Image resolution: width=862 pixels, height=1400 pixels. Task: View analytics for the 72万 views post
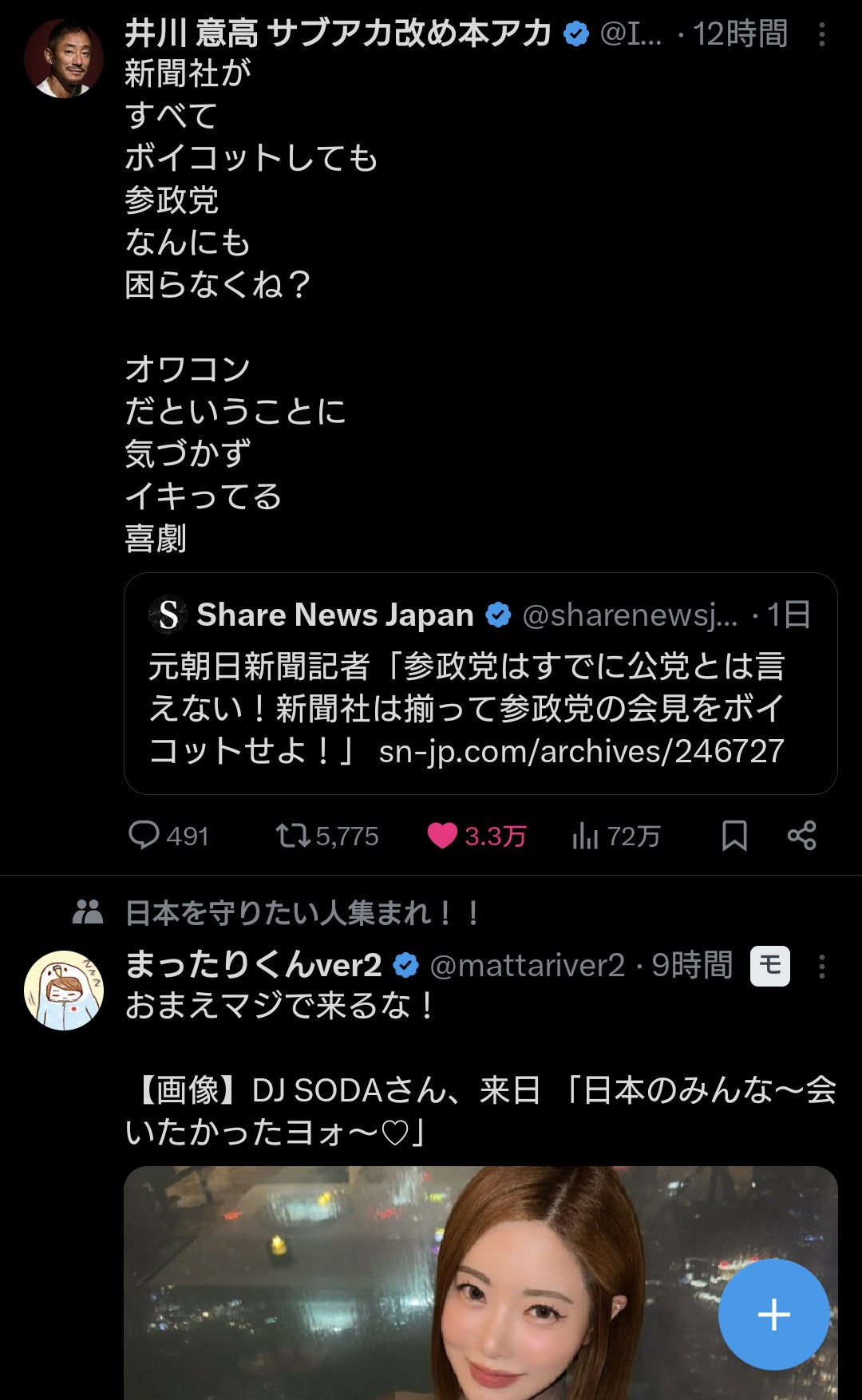click(x=616, y=836)
